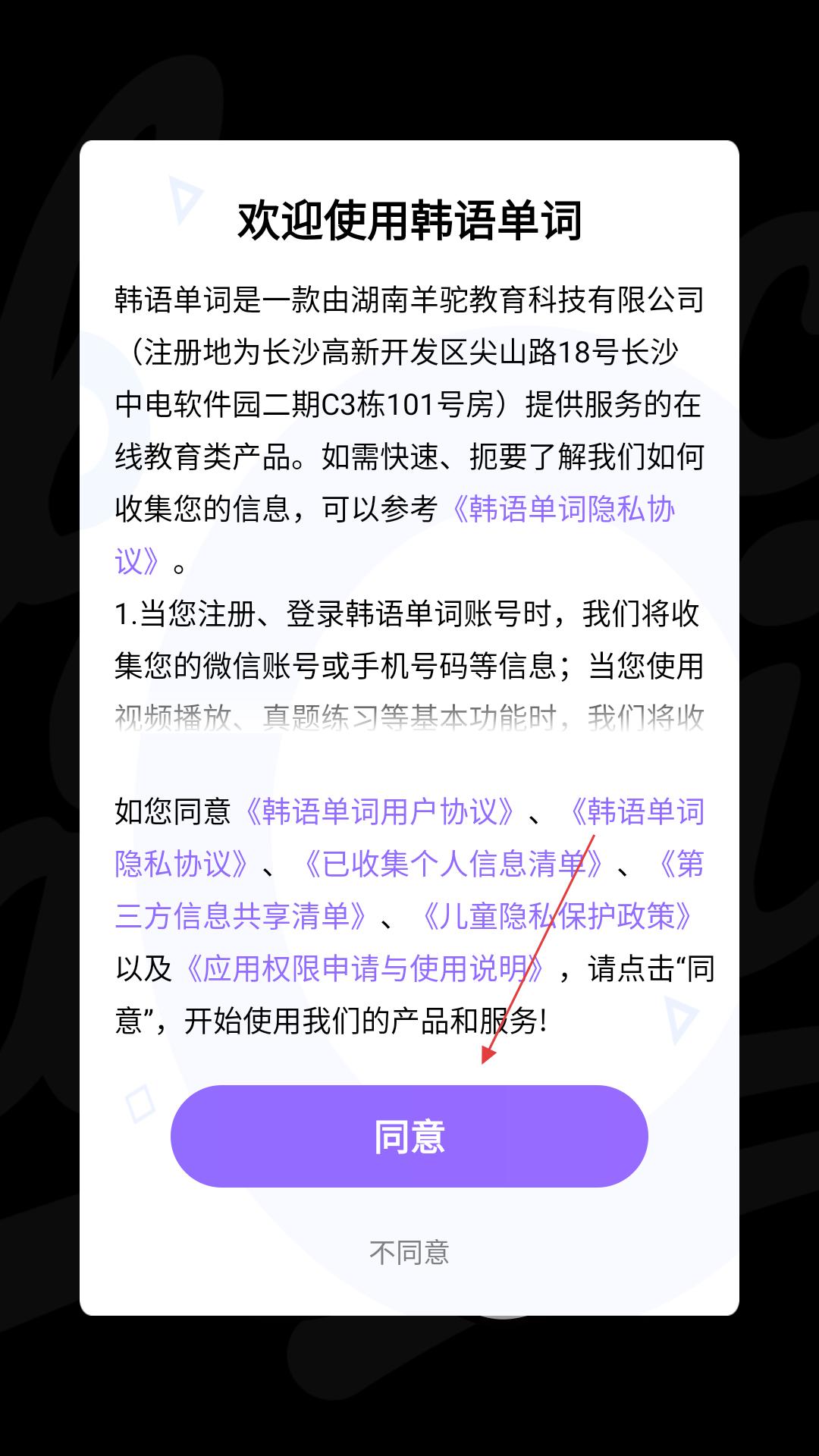Tap the purple 同意 button
The image size is (819, 1456).
409,1136
